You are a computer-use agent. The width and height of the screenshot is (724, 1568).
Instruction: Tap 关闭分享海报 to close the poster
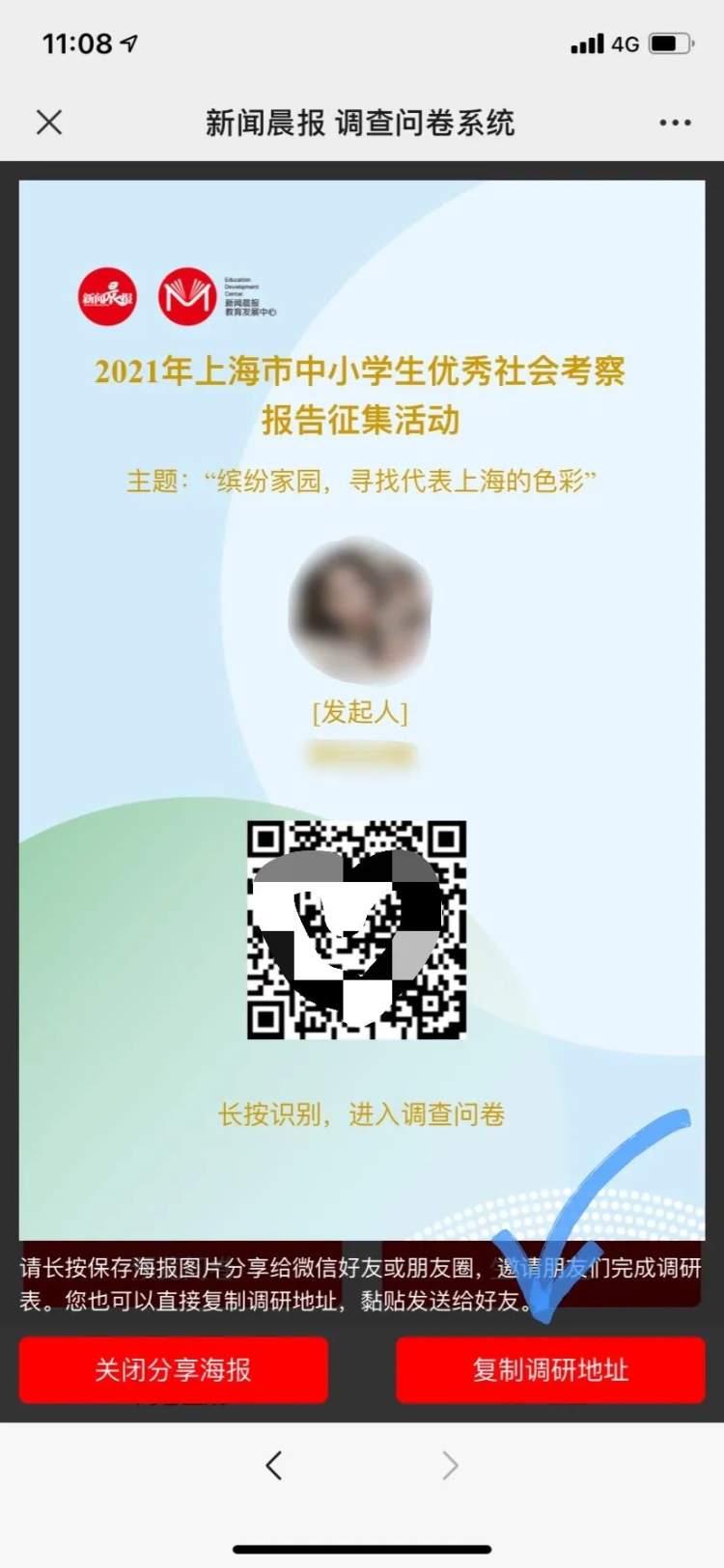tap(174, 1369)
